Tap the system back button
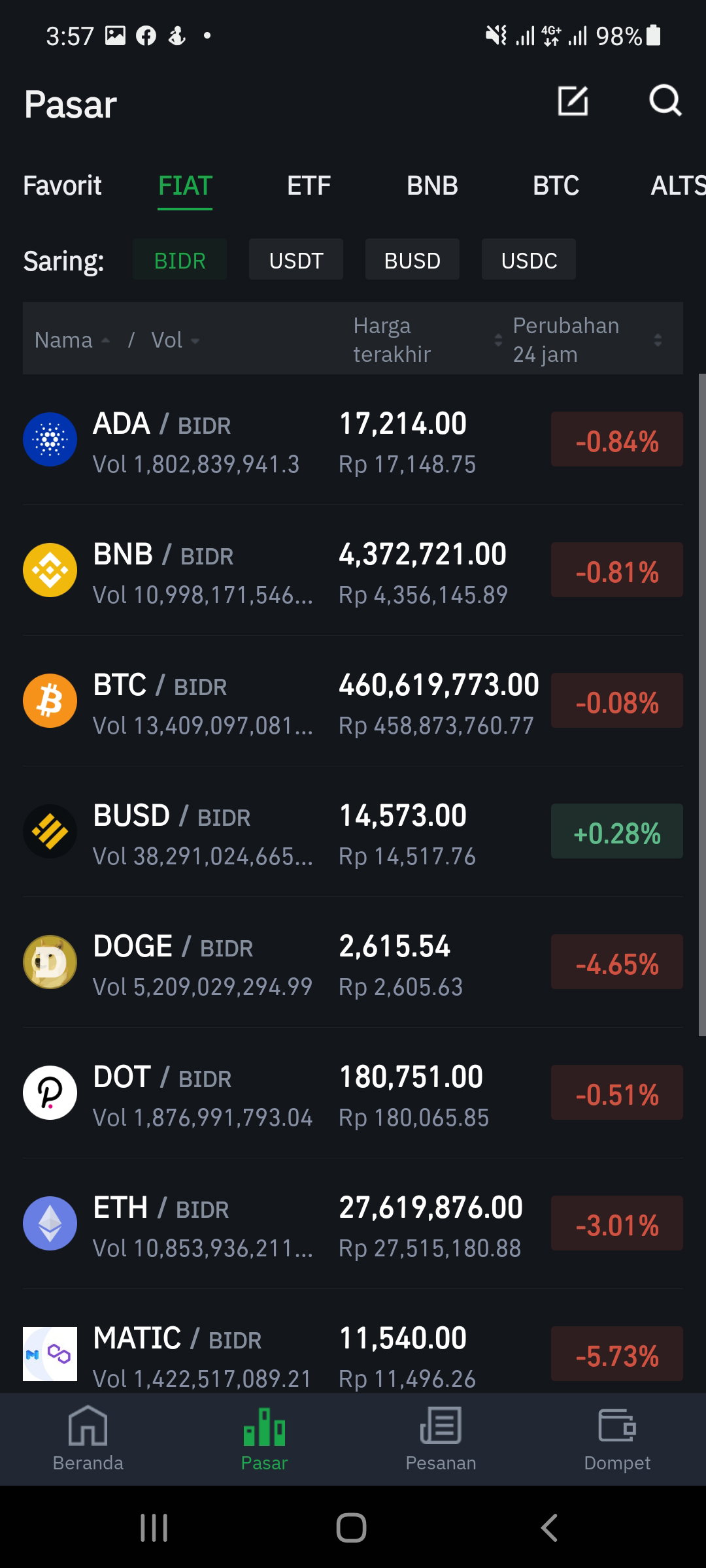706x1568 pixels. coord(550,1527)
